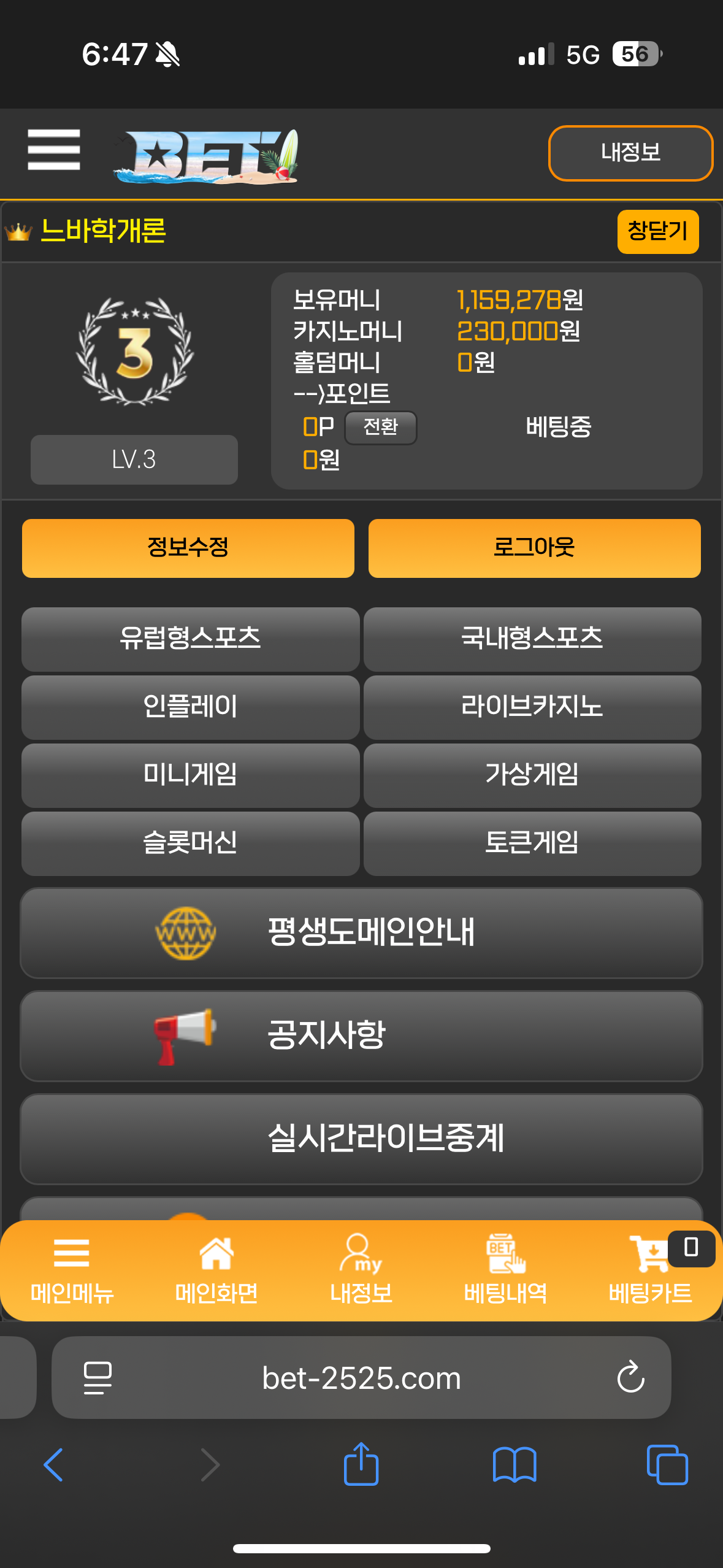Tap the 내정보 button in header

coord(630,153)
